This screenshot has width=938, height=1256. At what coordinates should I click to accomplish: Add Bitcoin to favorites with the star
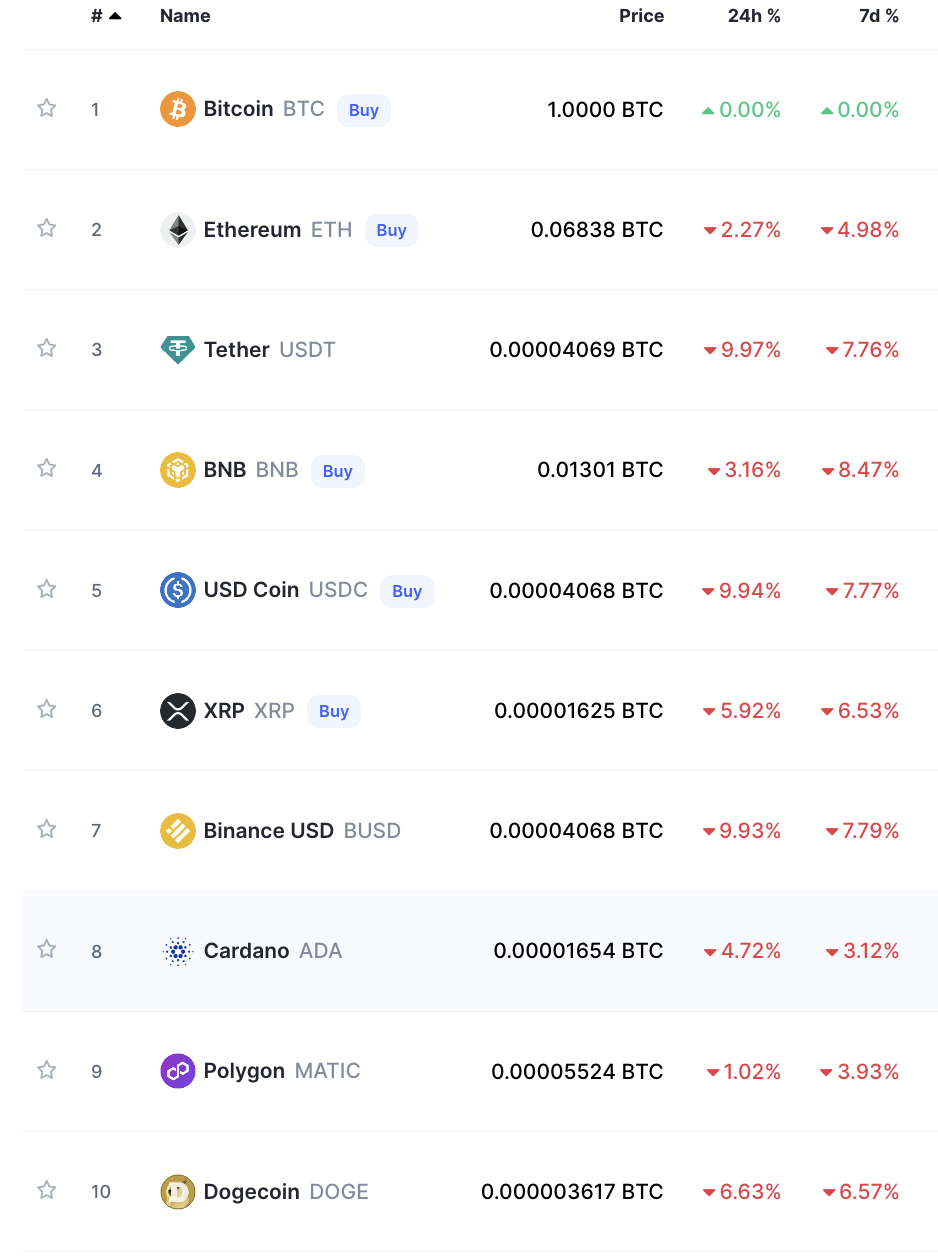click(x=46, y=108)
